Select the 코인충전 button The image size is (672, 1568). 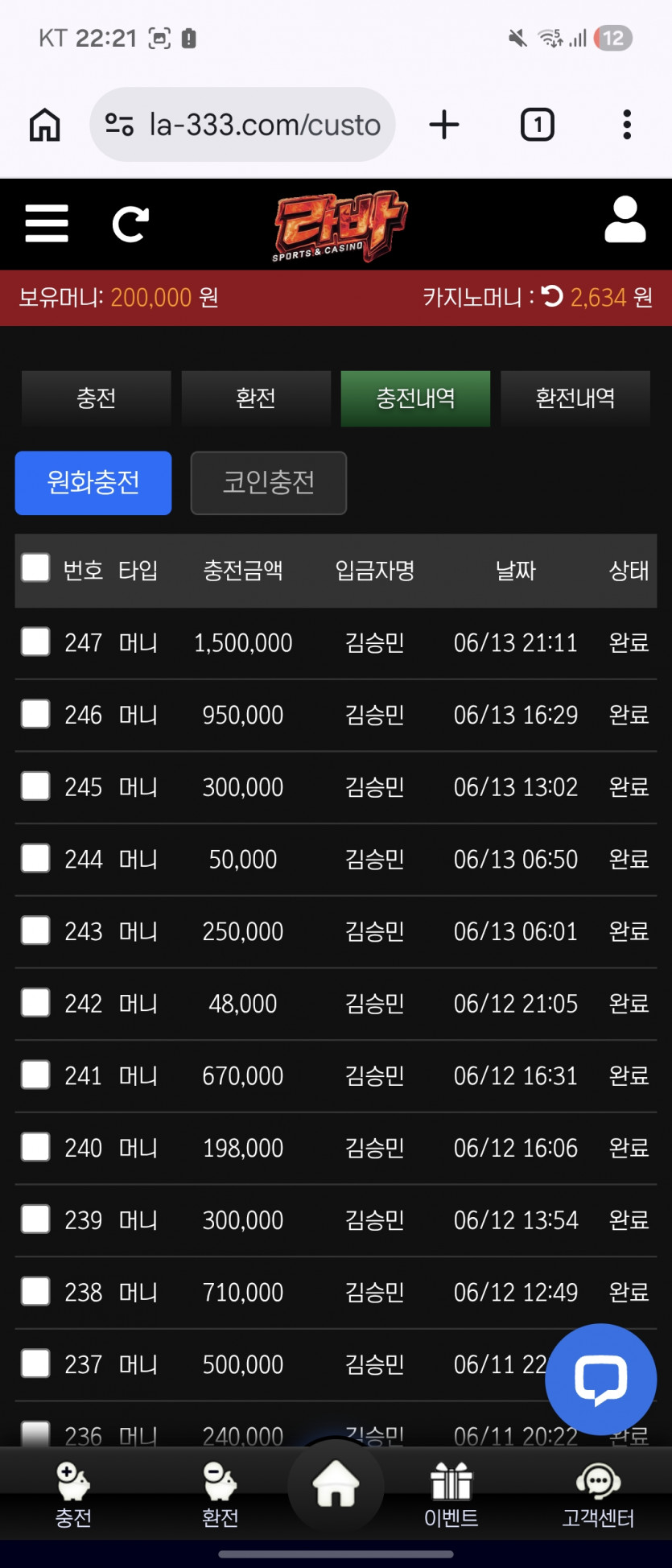269,483
